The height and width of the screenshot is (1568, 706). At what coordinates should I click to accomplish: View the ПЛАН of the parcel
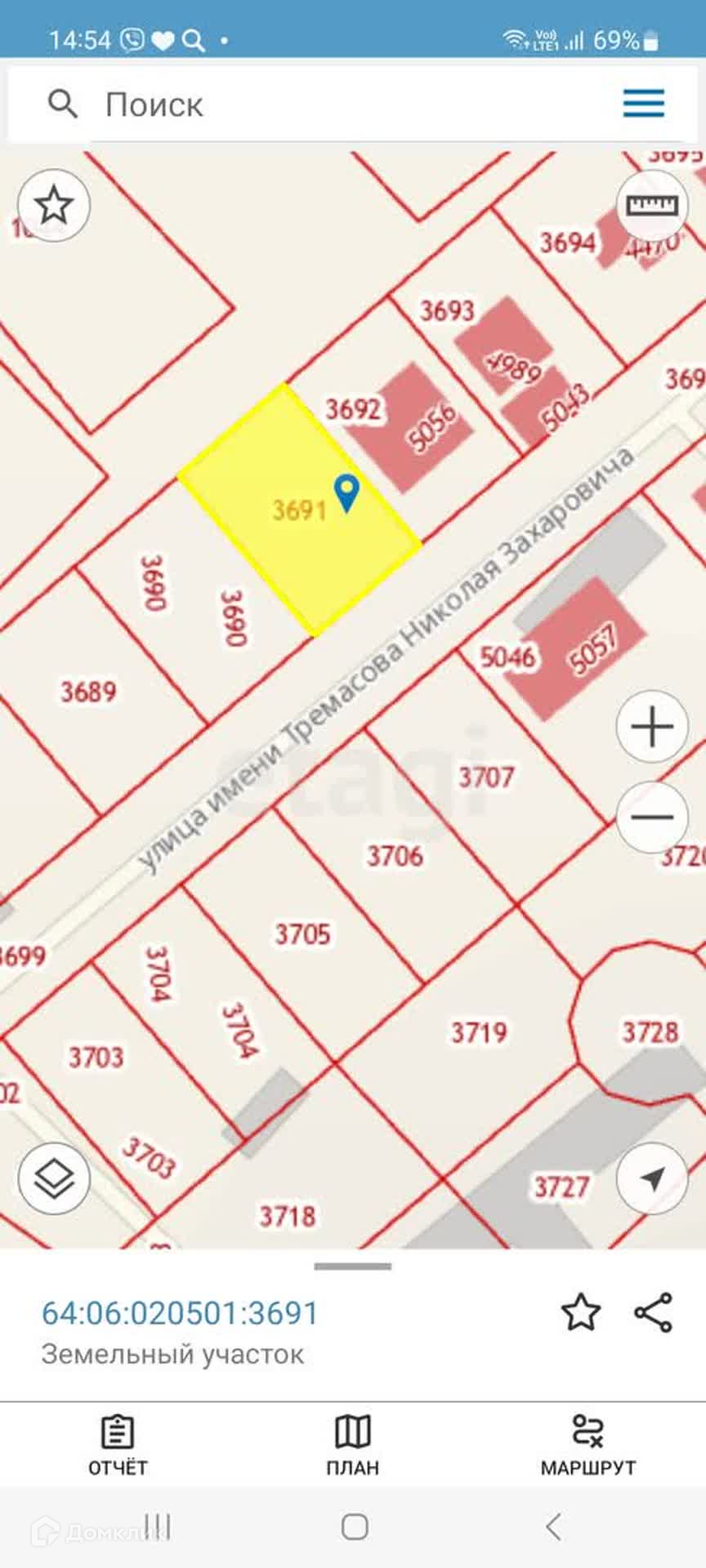[353, 1445]
